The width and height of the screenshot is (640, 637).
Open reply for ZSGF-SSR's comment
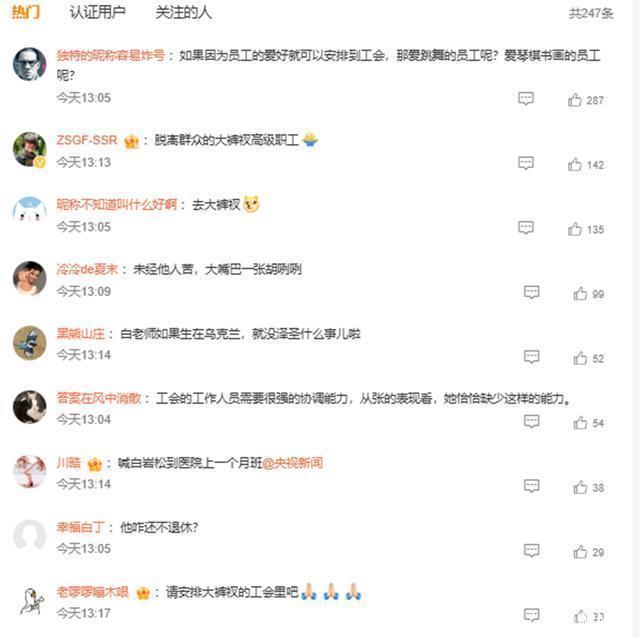(526, 163)
